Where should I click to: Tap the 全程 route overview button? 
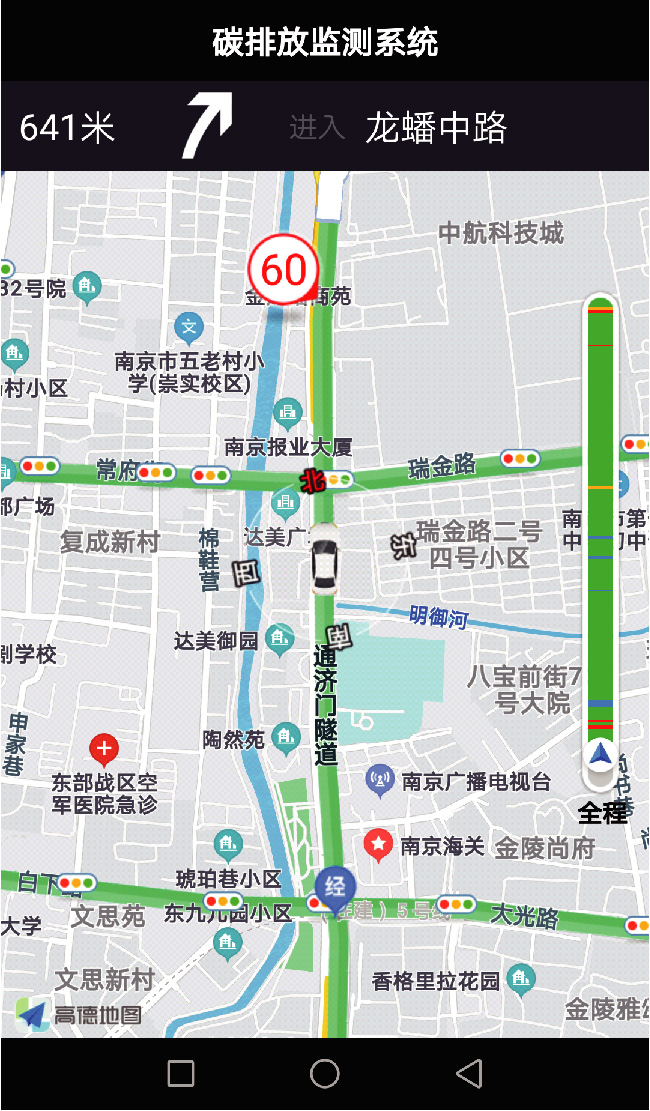[x=602, y=813]
